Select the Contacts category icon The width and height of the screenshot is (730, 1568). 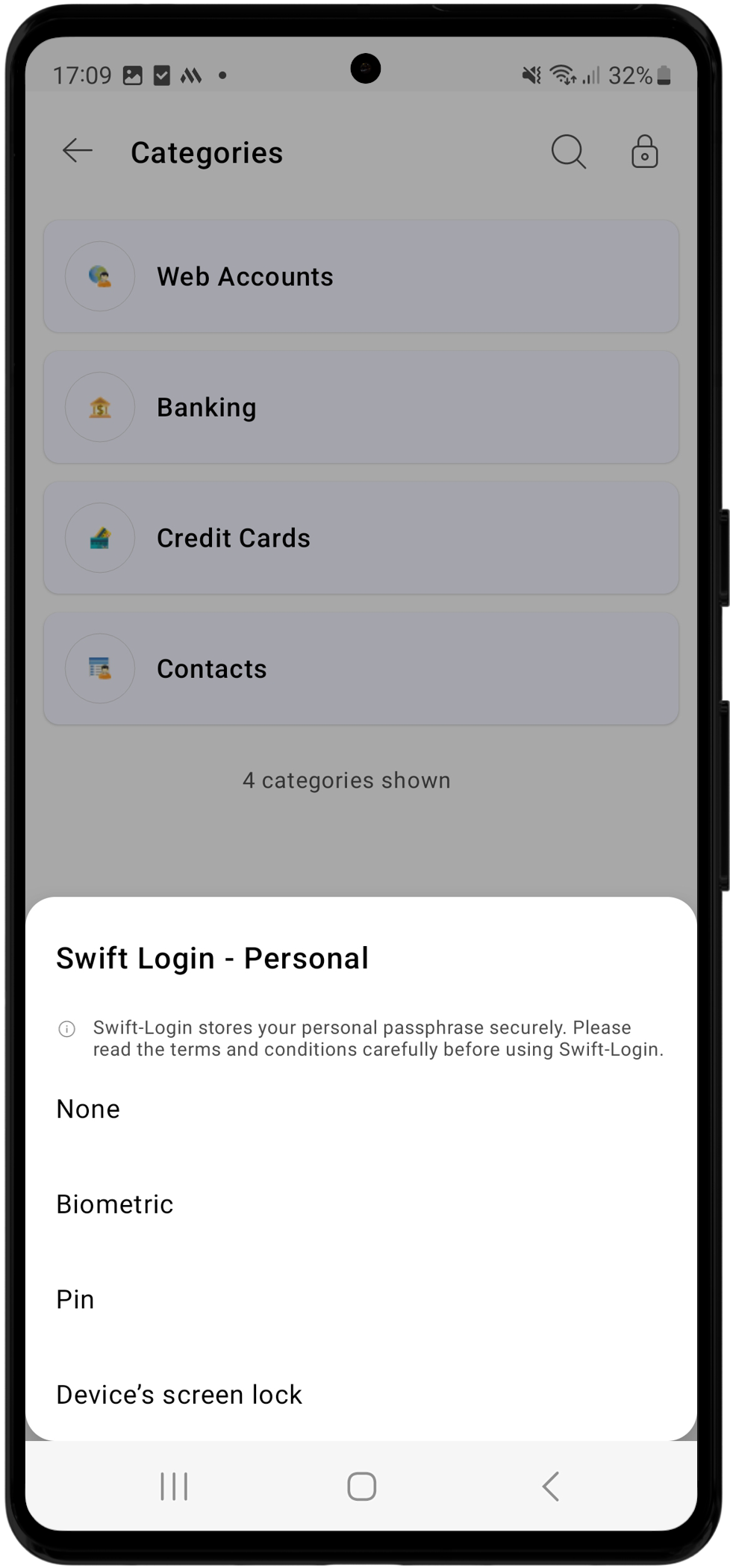[100, 668]
